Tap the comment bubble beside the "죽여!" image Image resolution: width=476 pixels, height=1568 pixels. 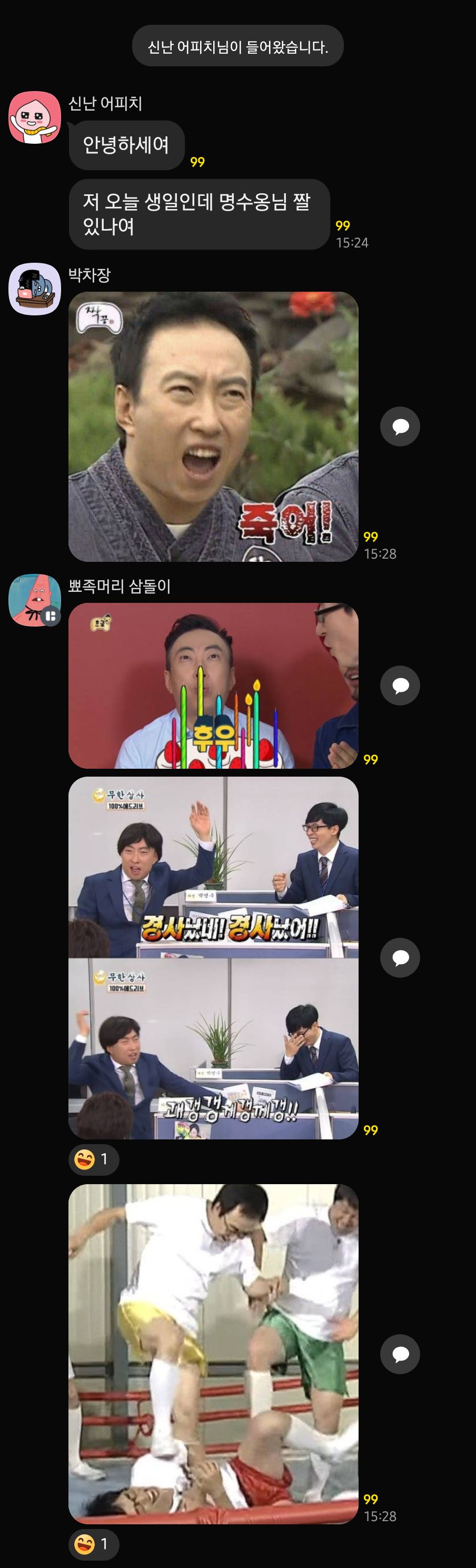tap(400, 426)
